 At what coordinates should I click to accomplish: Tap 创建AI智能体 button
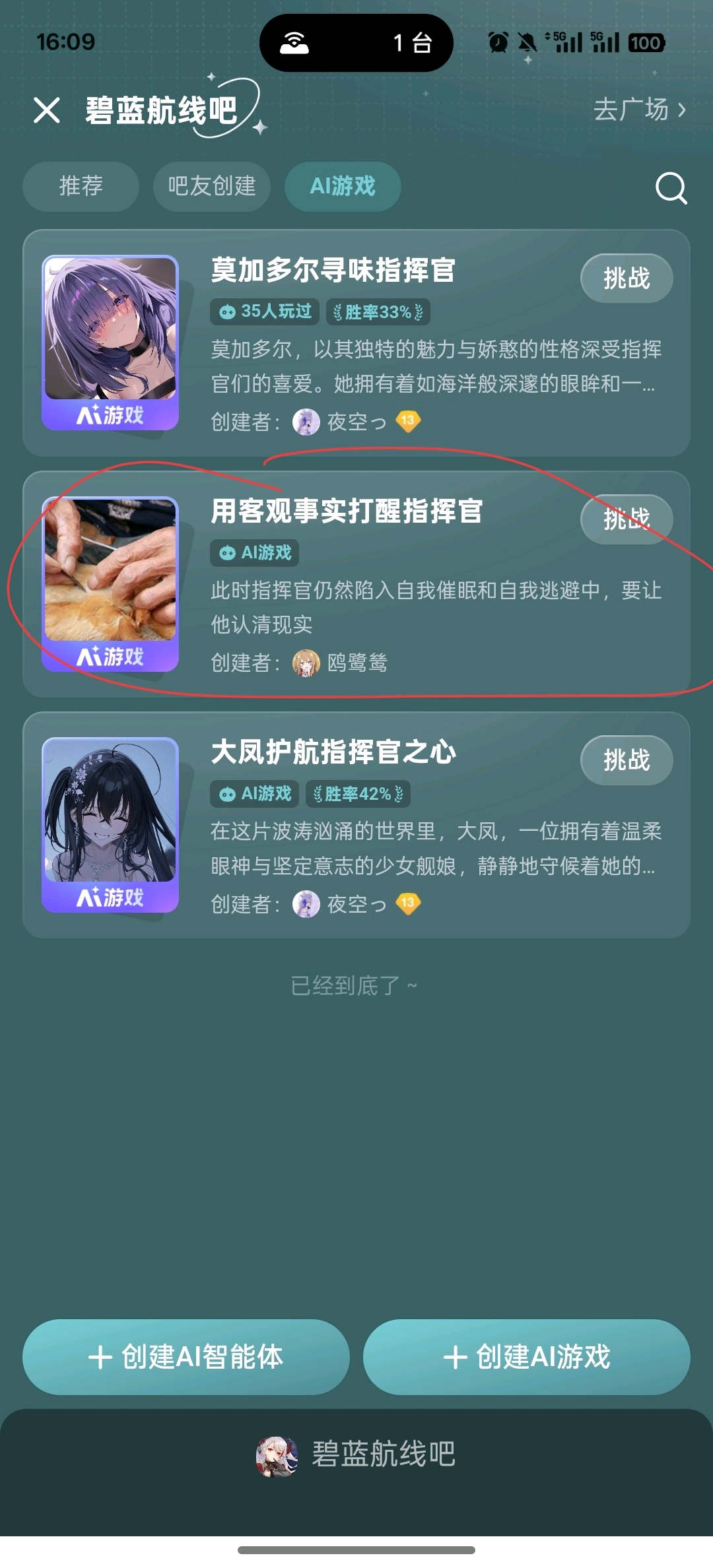point(186,1357)
